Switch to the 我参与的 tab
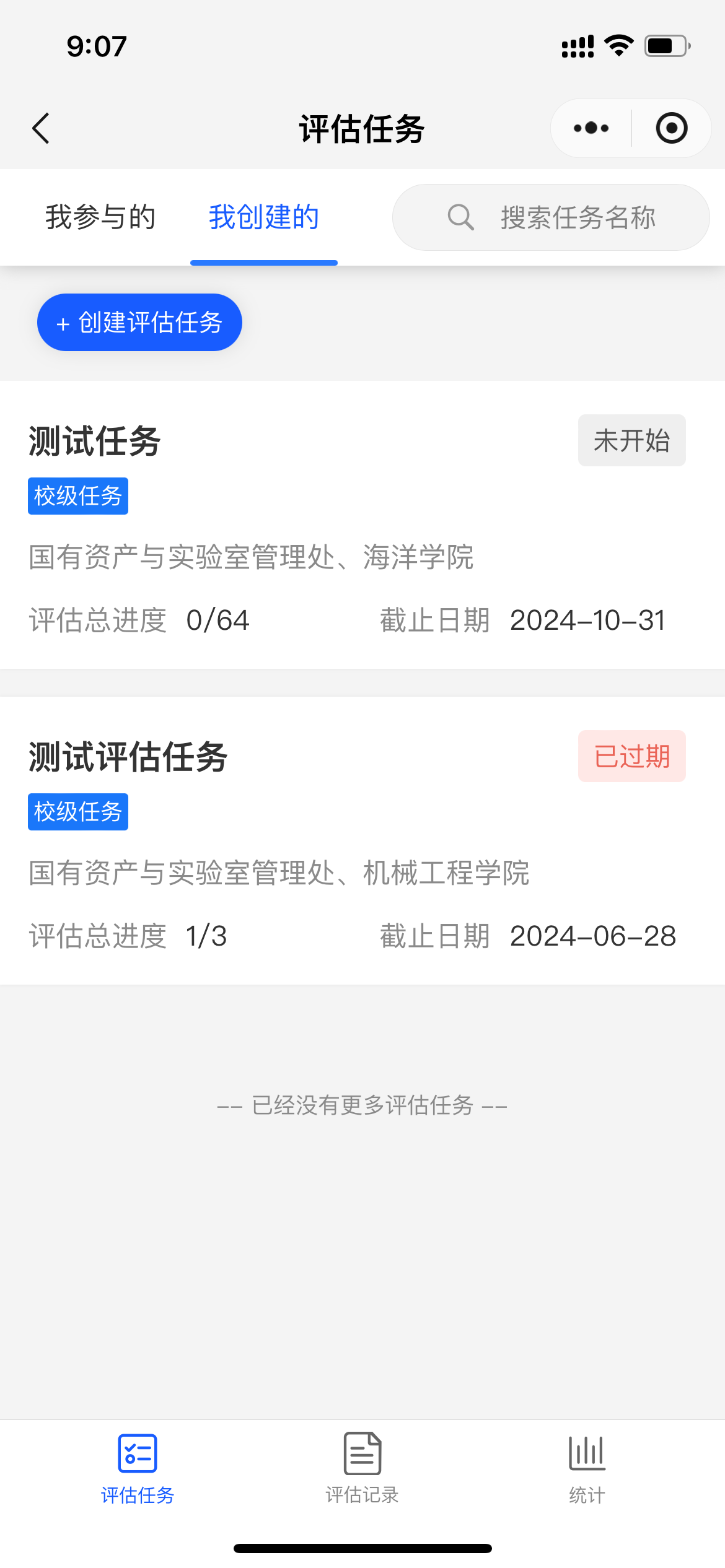725x1568 pixels. click(100, 217)
